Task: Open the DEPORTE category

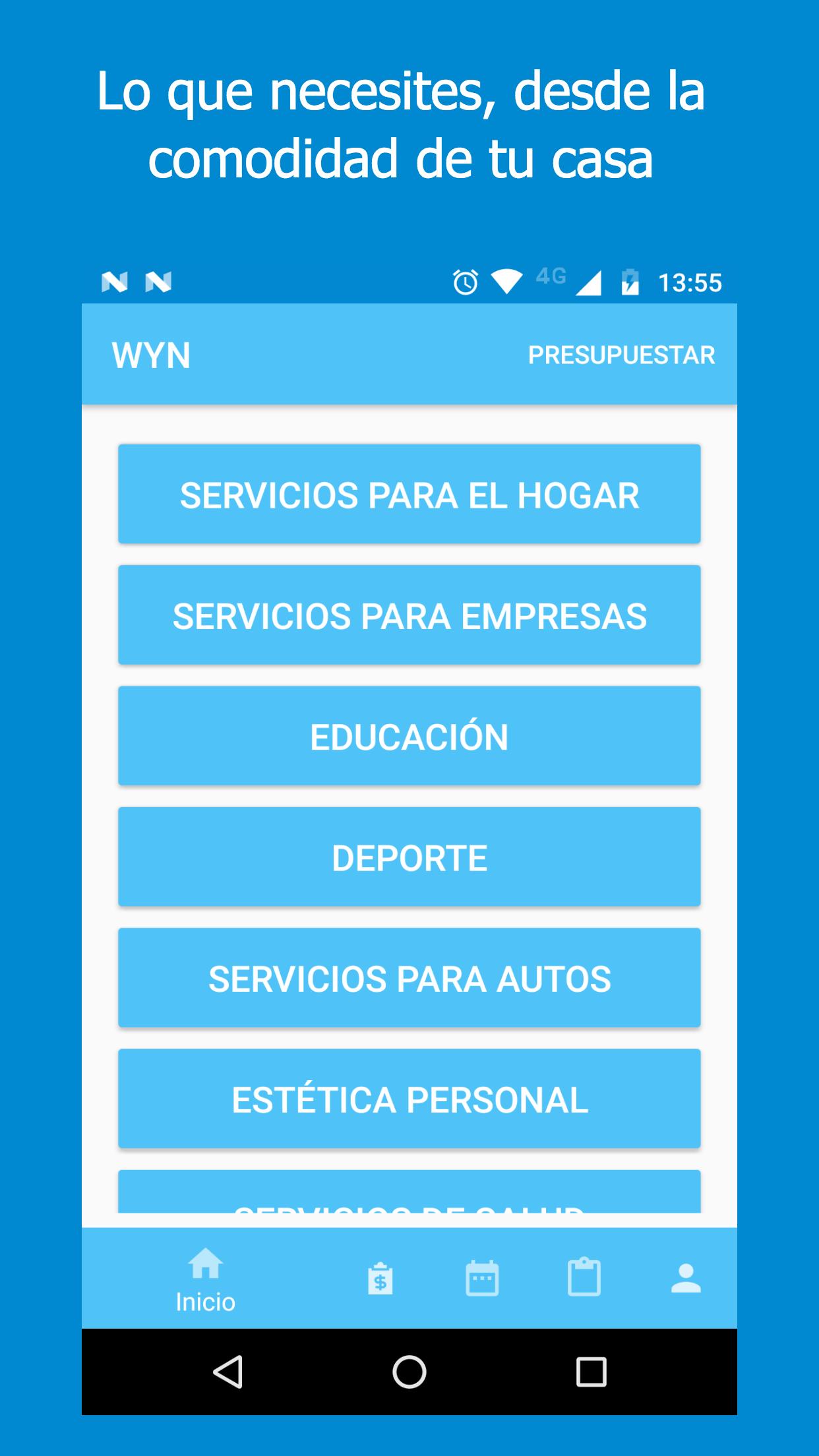Action: coord(409,857)
